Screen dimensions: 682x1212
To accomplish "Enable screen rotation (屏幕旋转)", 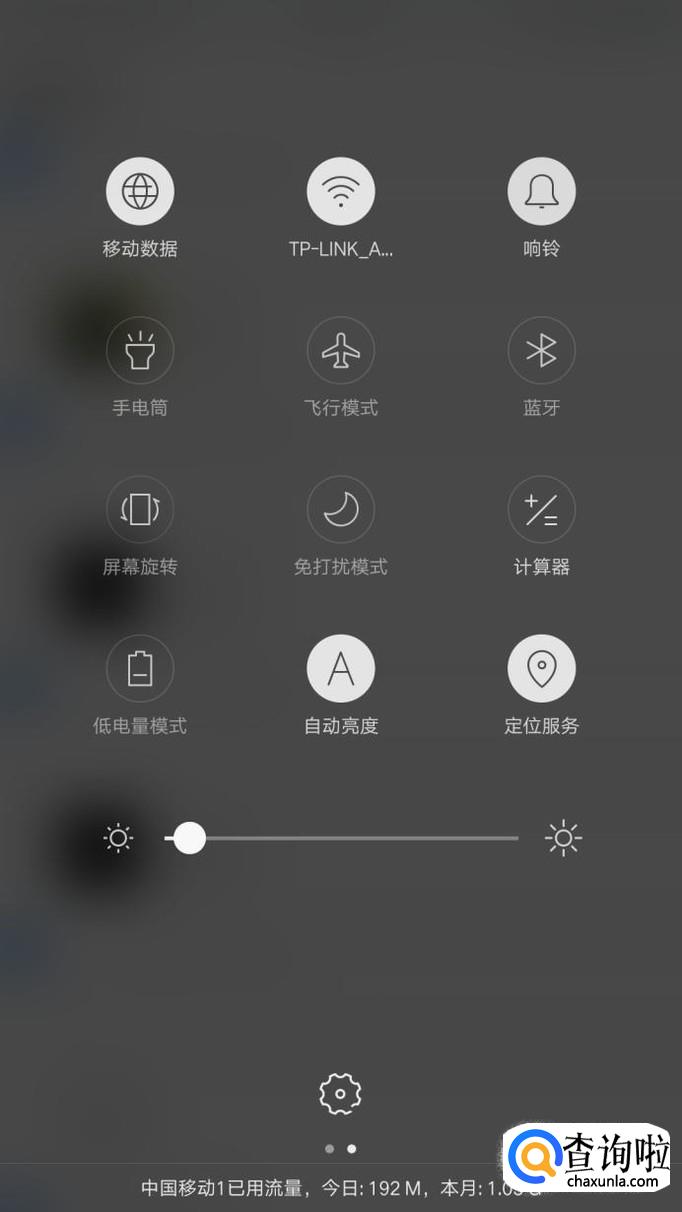I will coord(140,509).
